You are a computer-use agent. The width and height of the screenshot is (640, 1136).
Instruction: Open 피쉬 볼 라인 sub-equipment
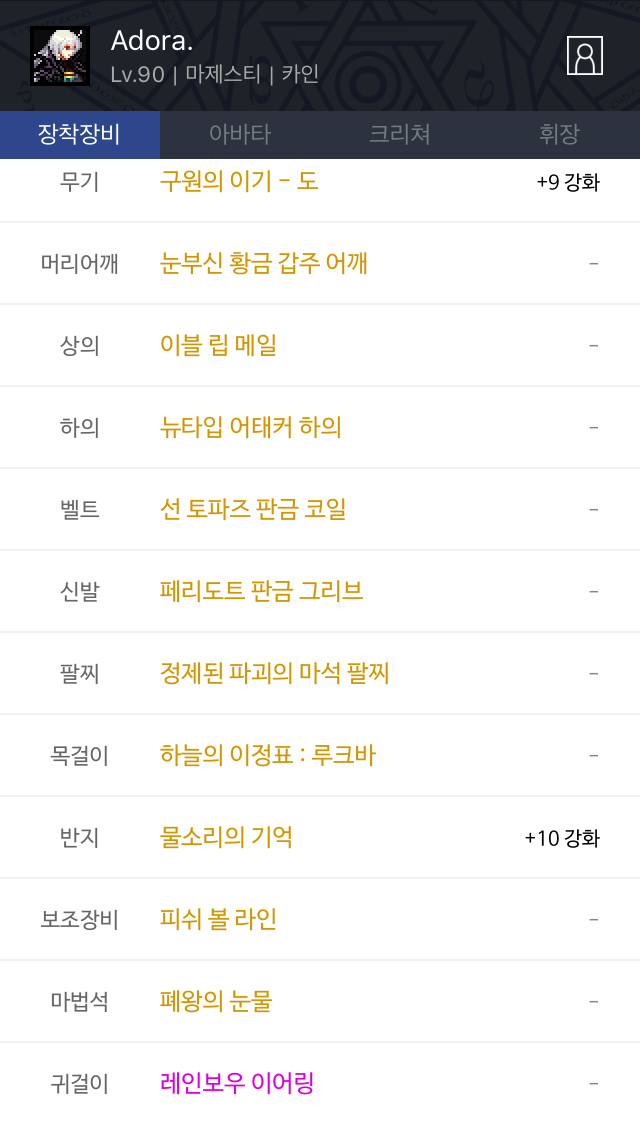218,919
